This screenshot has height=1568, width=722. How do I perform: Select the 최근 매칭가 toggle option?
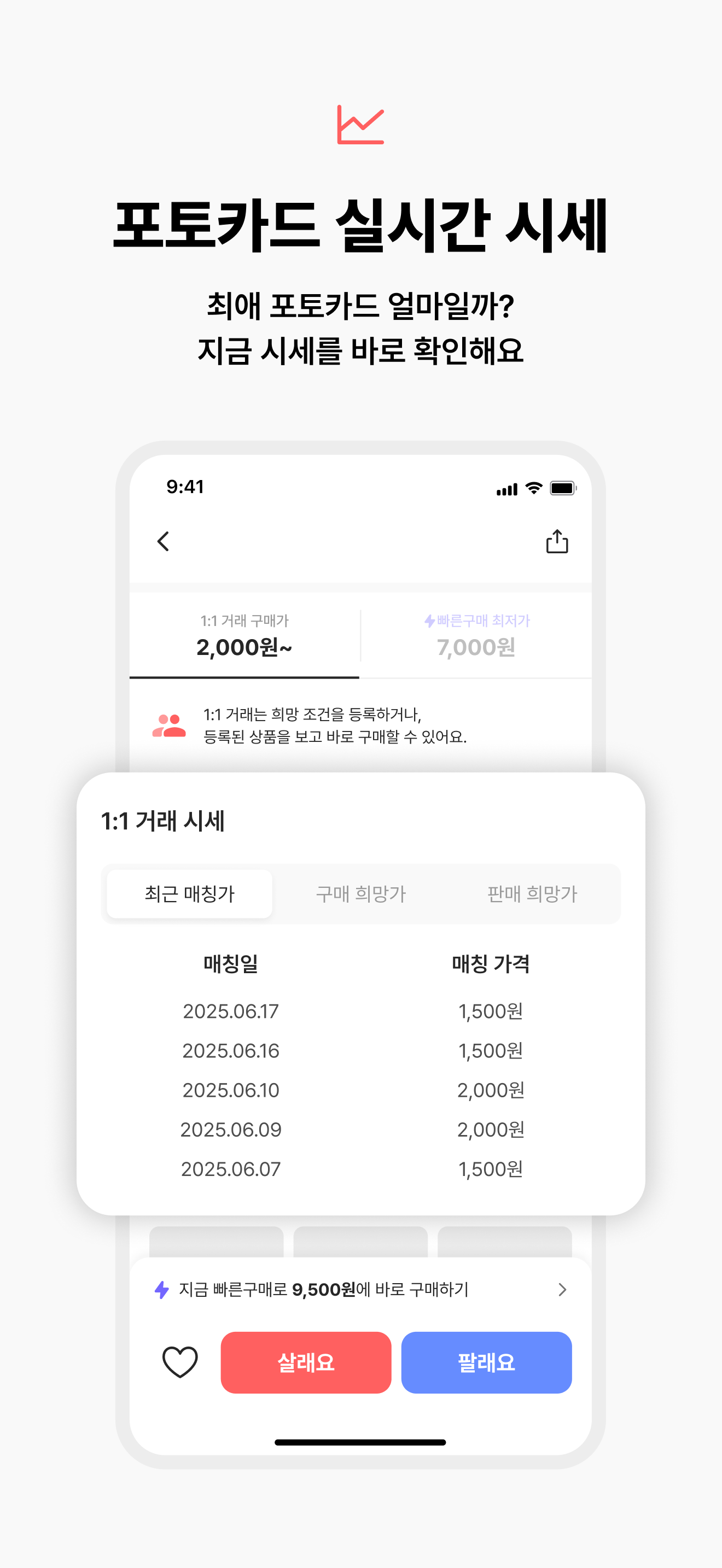(189, 893)
